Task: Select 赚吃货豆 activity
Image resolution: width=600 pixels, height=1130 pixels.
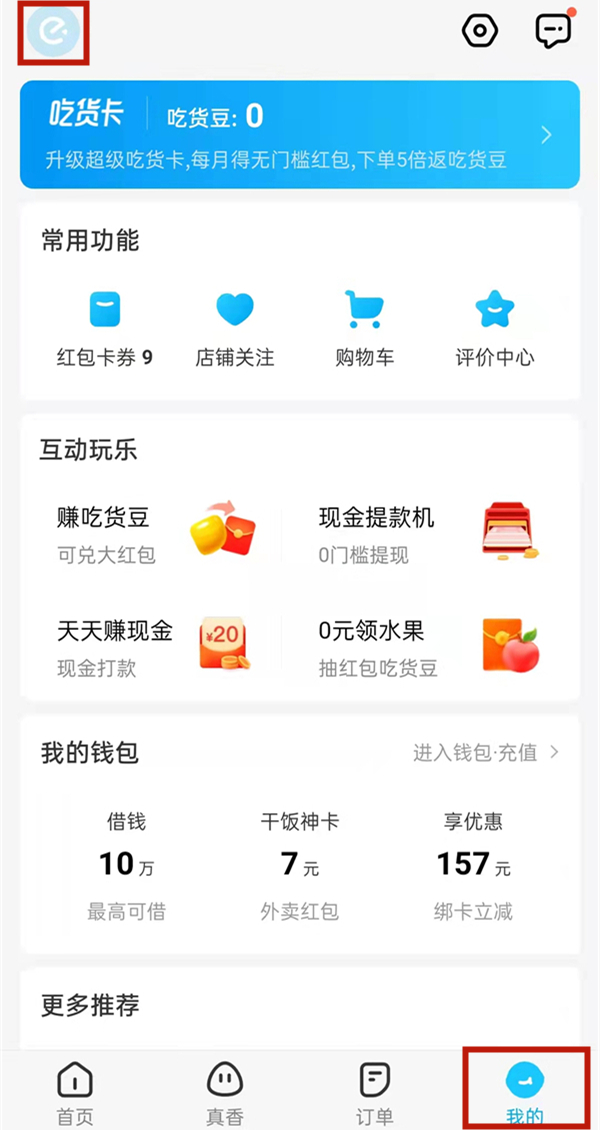Action: coord(155,533)
